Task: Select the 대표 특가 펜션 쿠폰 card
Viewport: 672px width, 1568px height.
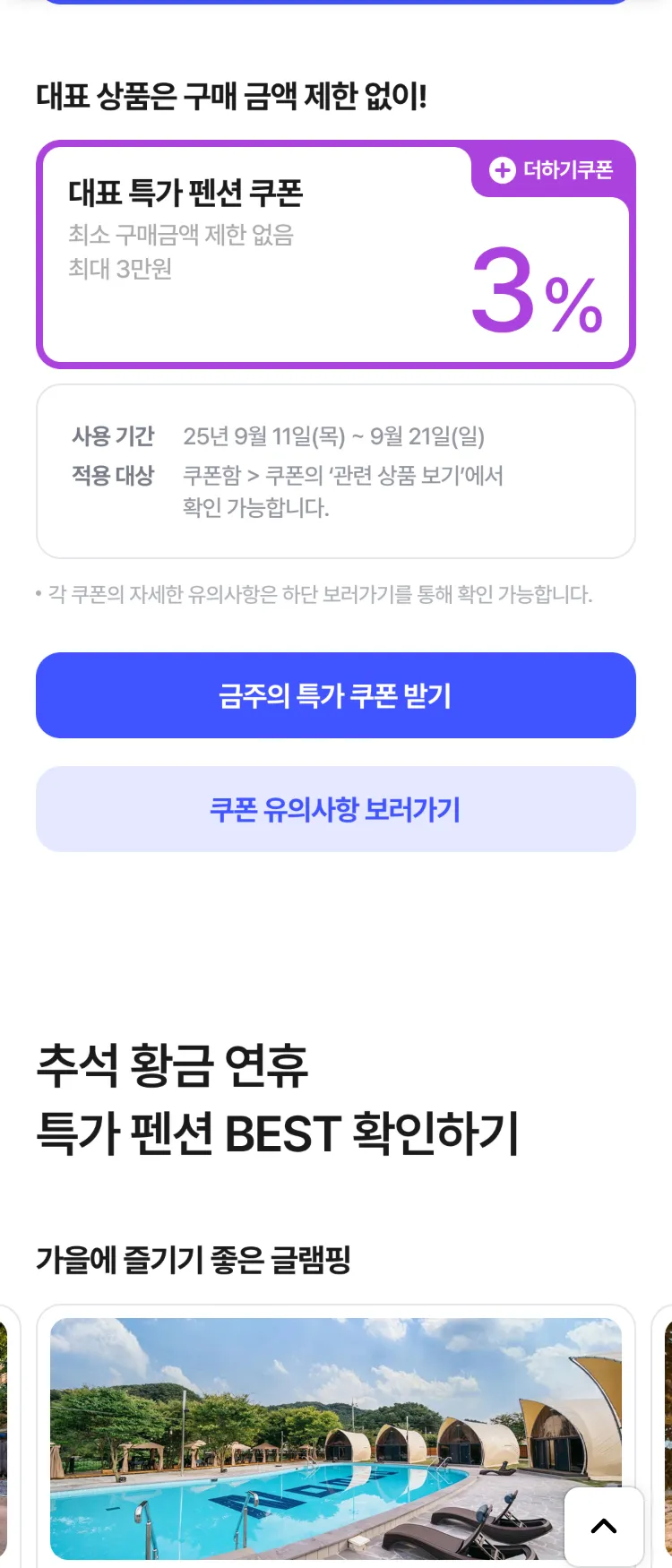Action: pos(336,254)
